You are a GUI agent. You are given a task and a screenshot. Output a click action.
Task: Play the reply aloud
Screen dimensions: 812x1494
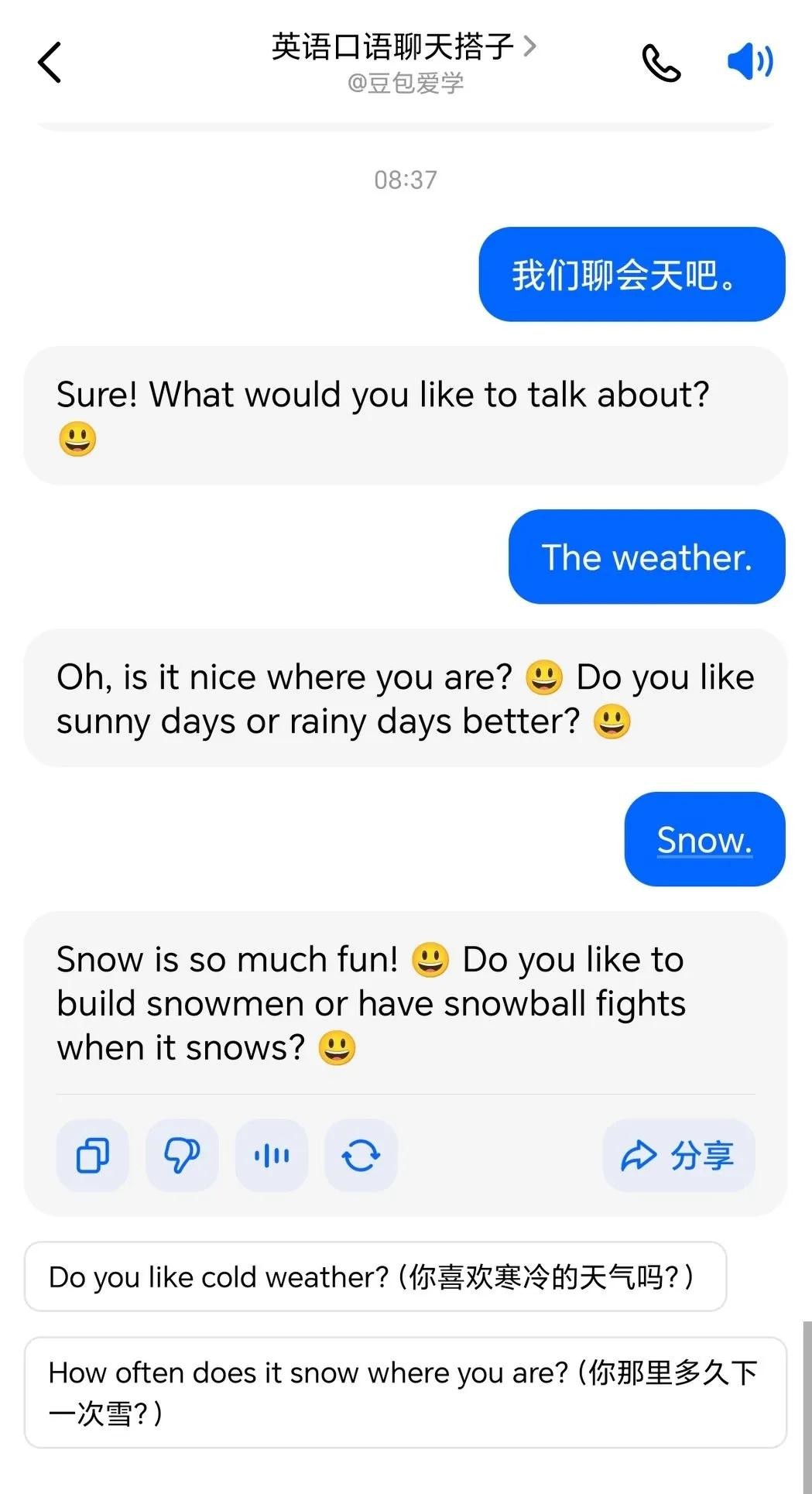(272, 1156)
